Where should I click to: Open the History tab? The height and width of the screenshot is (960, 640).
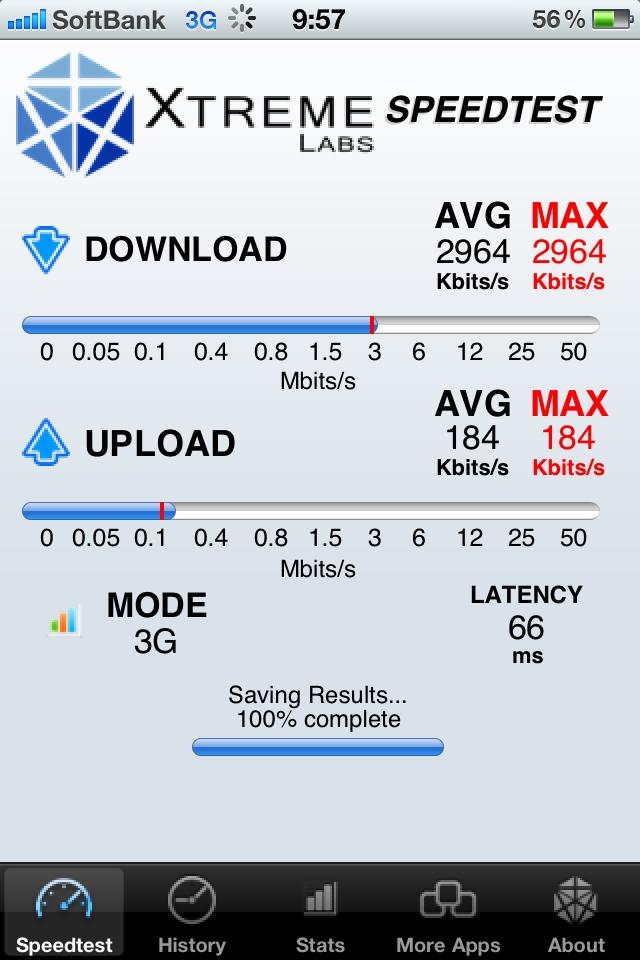point(192,912)
